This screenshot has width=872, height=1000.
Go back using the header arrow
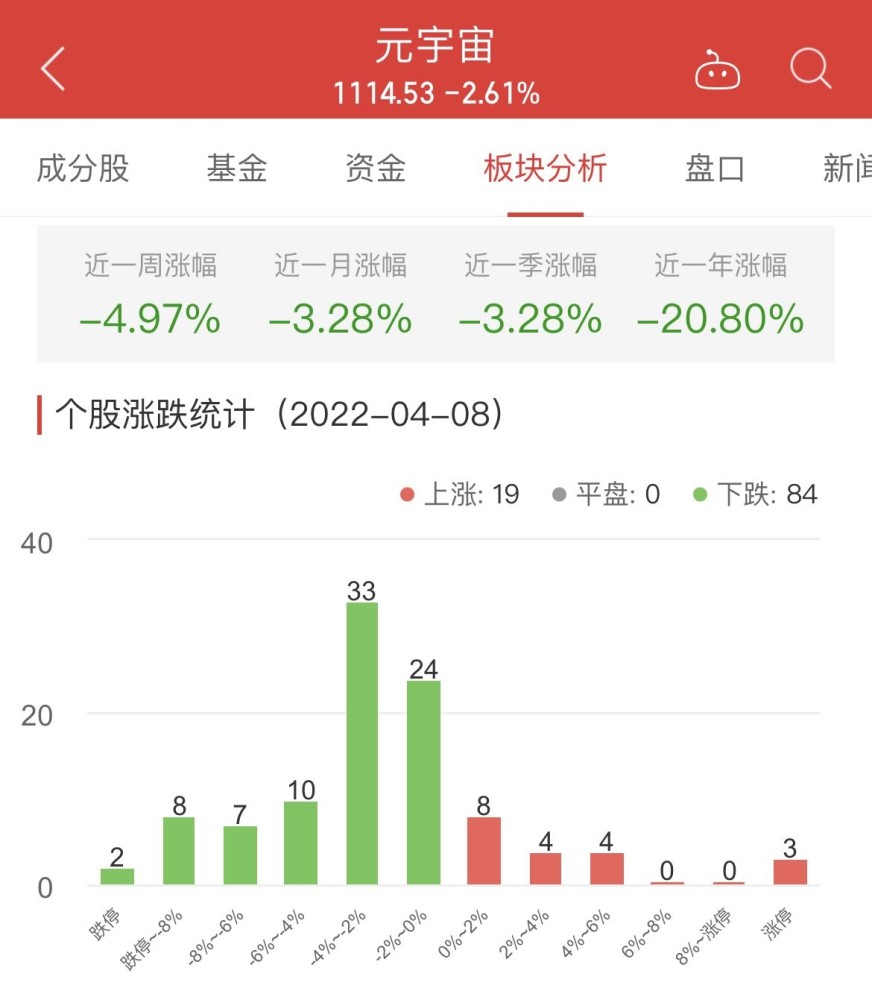pyautogui.click(x=54, y=70)
